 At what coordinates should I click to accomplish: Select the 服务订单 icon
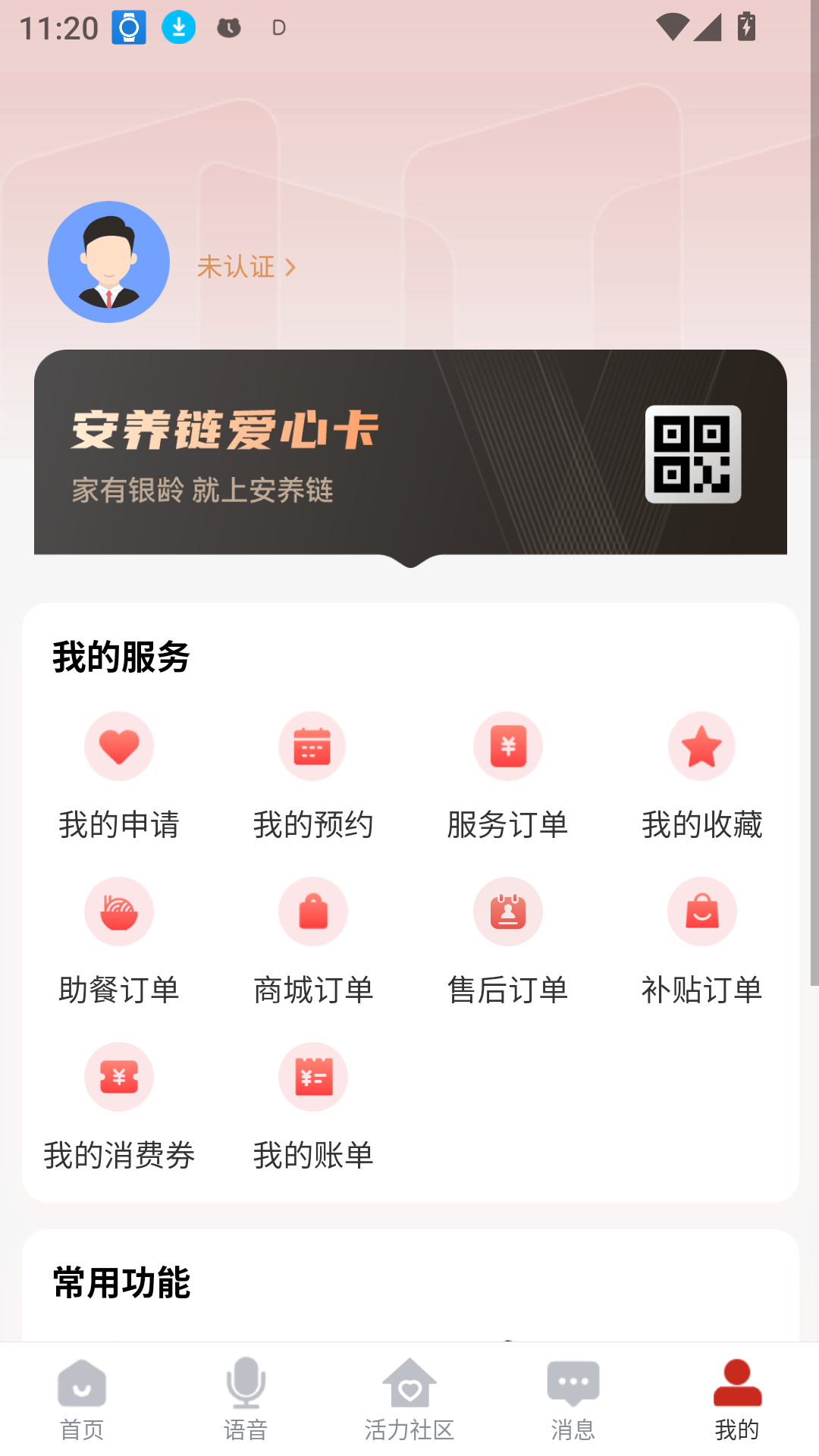507,746
